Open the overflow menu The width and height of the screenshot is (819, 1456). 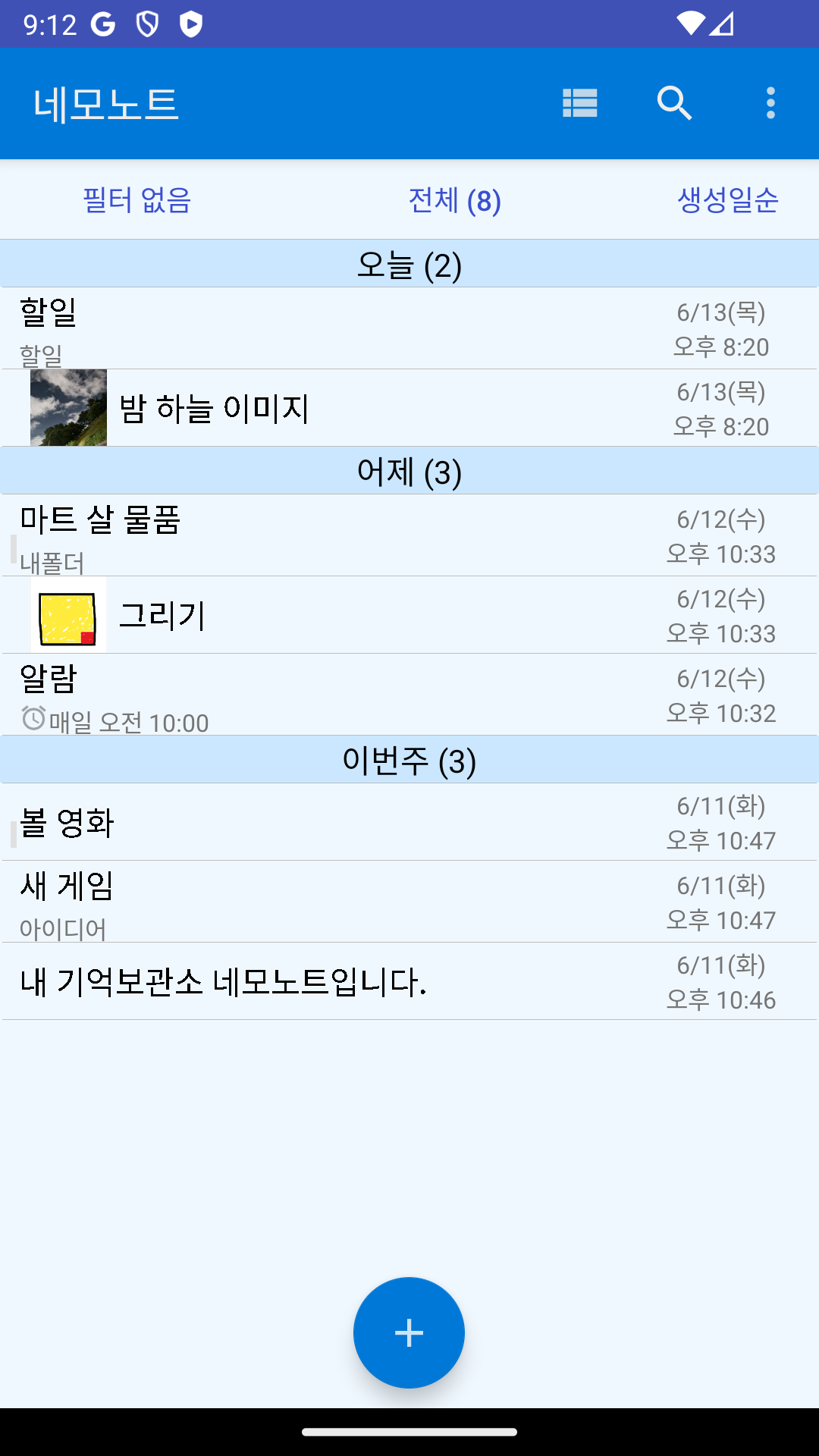click(x=770, y=103)
